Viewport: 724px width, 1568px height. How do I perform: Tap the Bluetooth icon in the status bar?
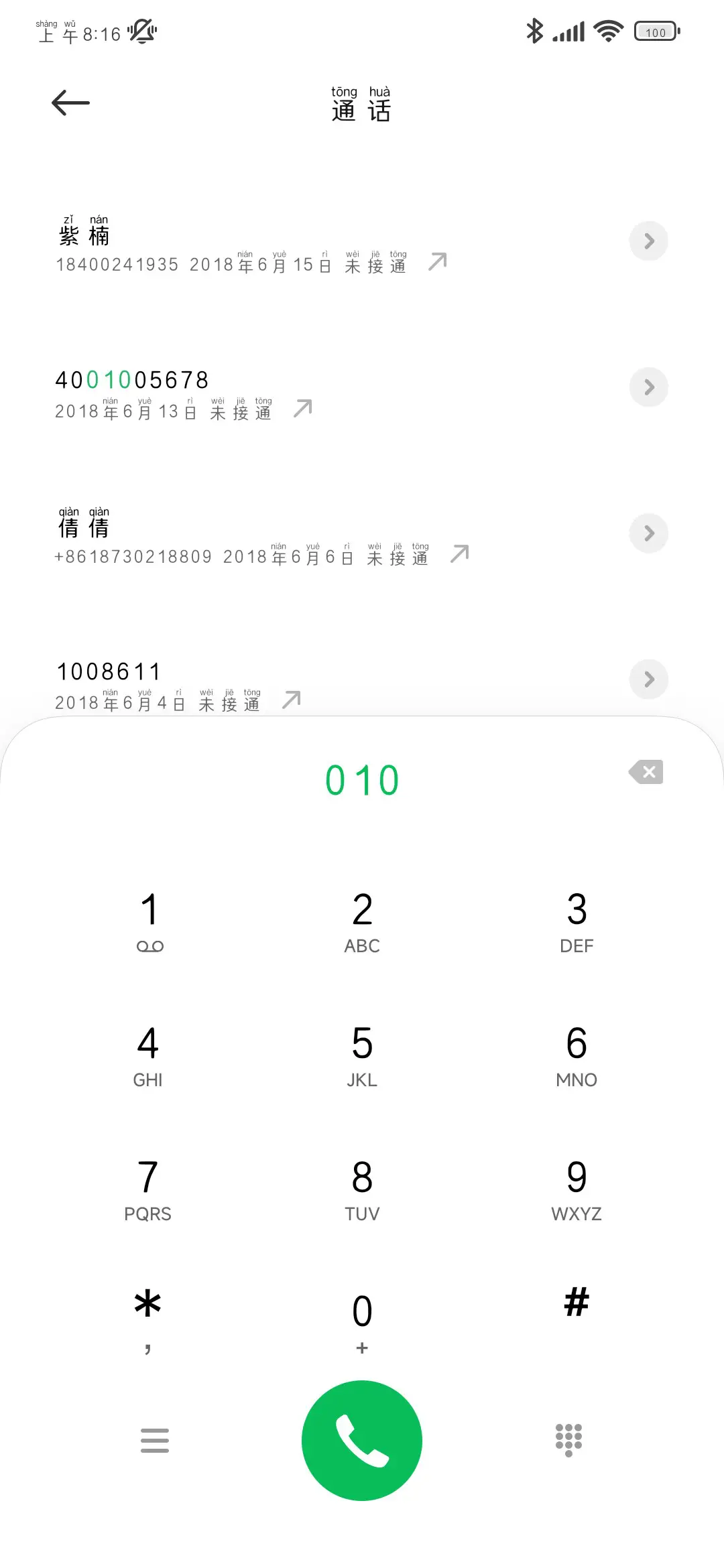534,30
